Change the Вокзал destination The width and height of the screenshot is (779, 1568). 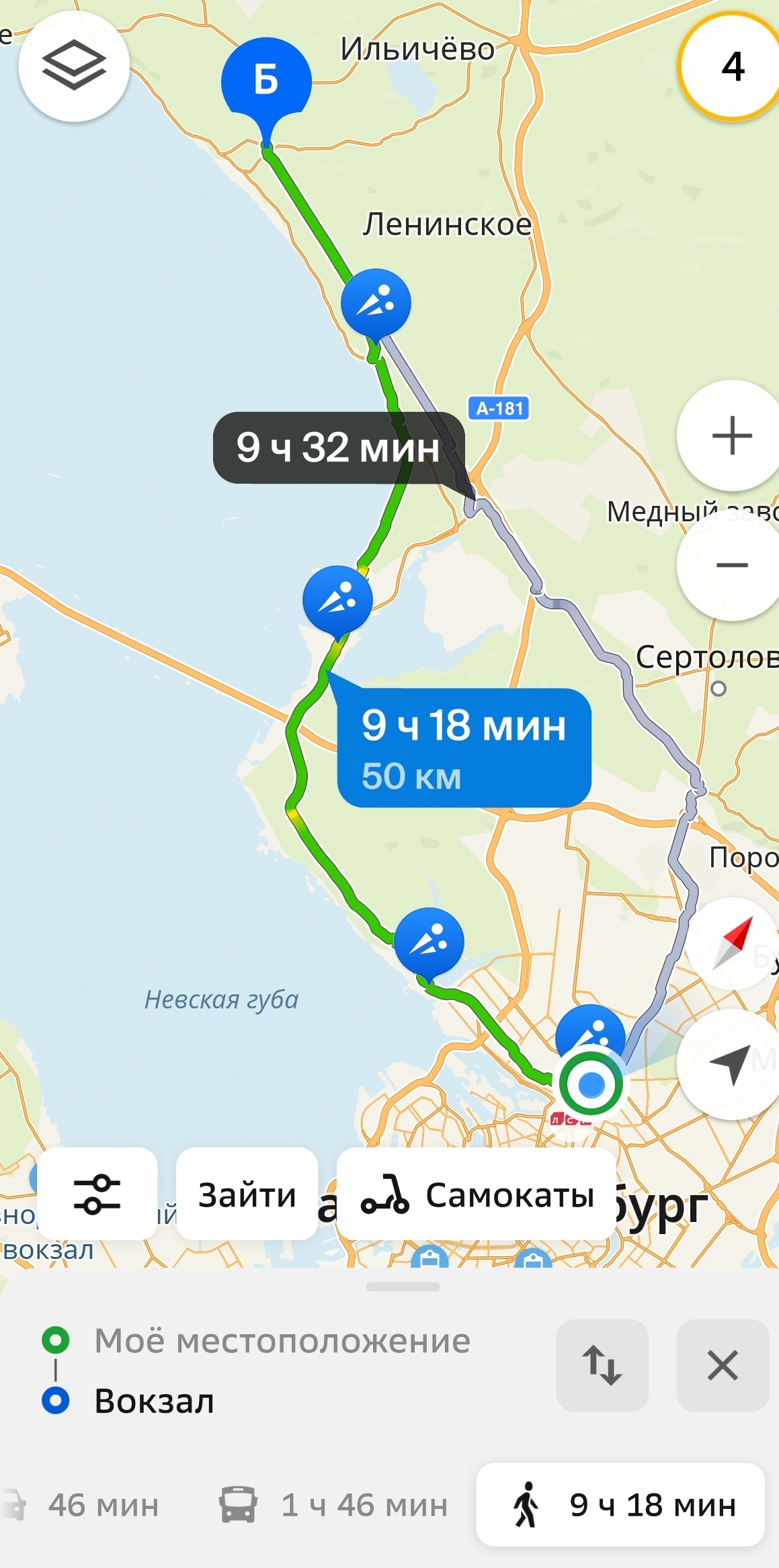coord(155,1401)
